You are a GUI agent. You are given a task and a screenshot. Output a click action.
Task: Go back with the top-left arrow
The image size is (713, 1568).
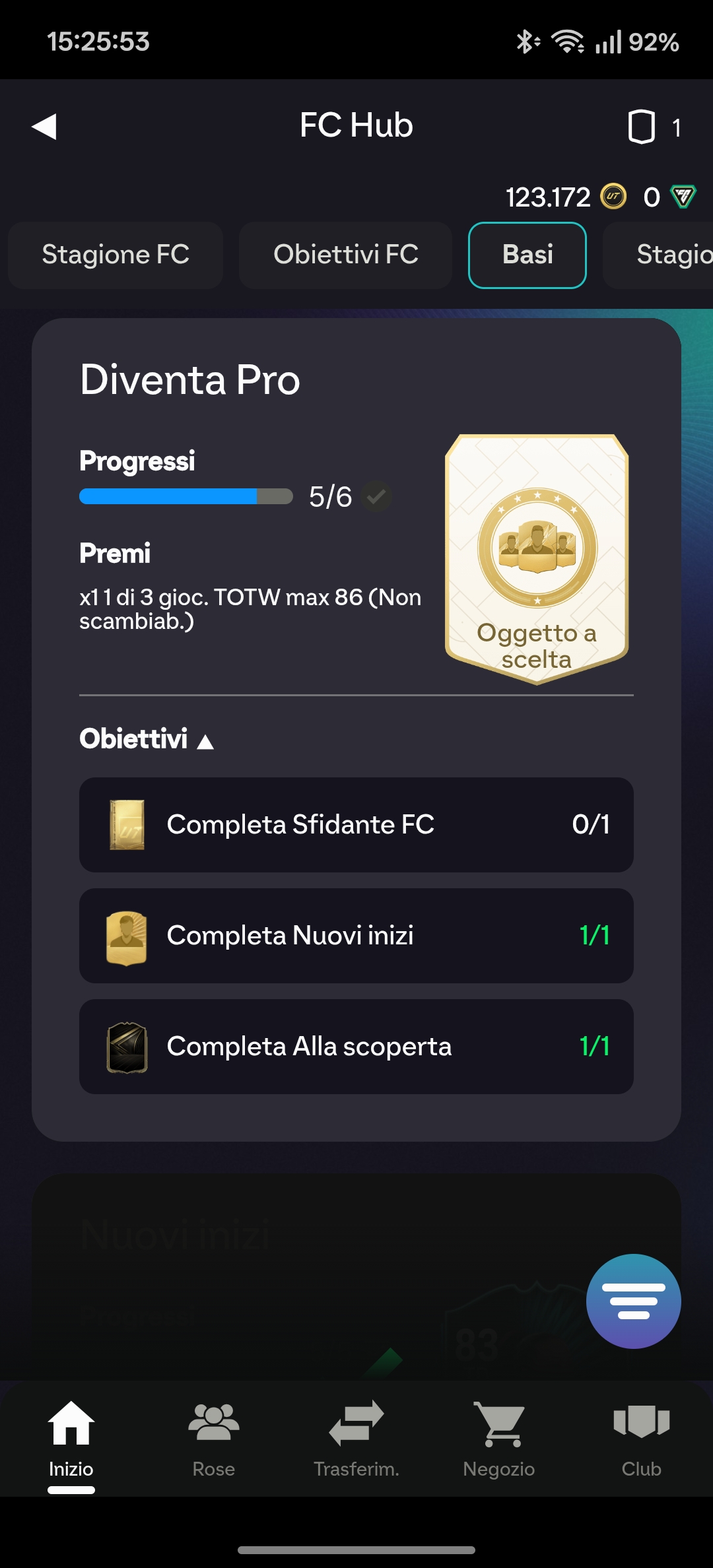coord(45,126)
